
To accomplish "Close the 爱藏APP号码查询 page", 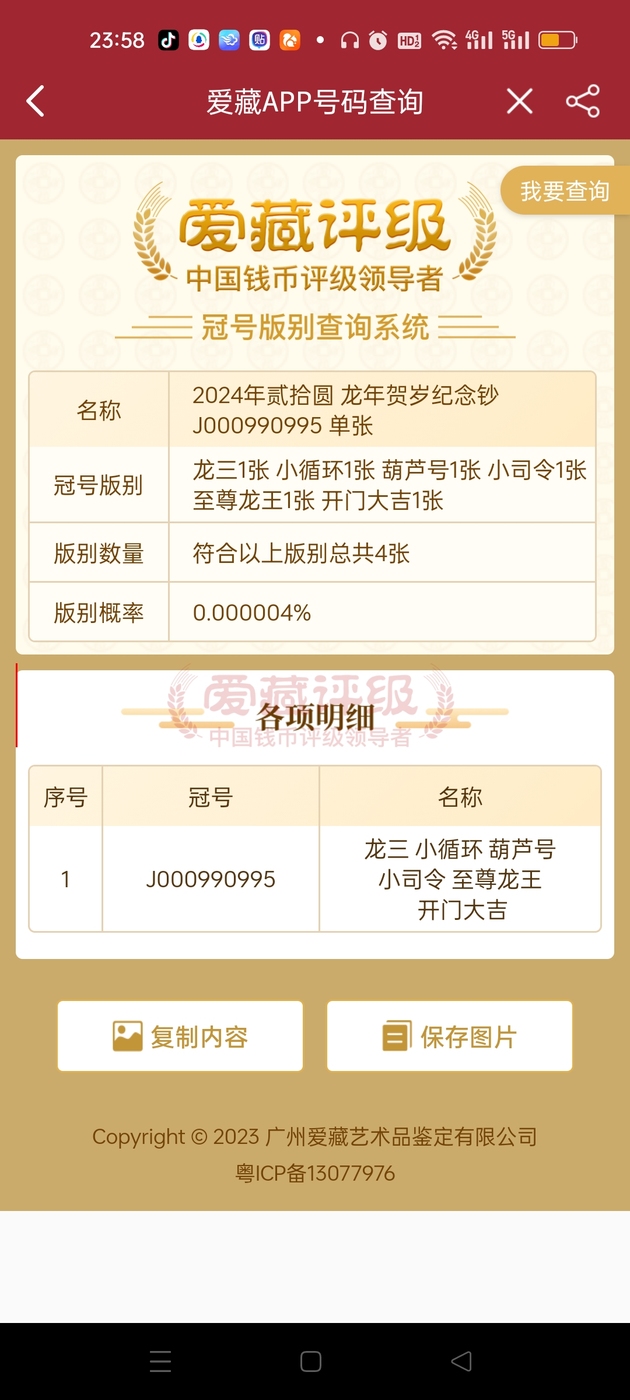I will 519,101.
